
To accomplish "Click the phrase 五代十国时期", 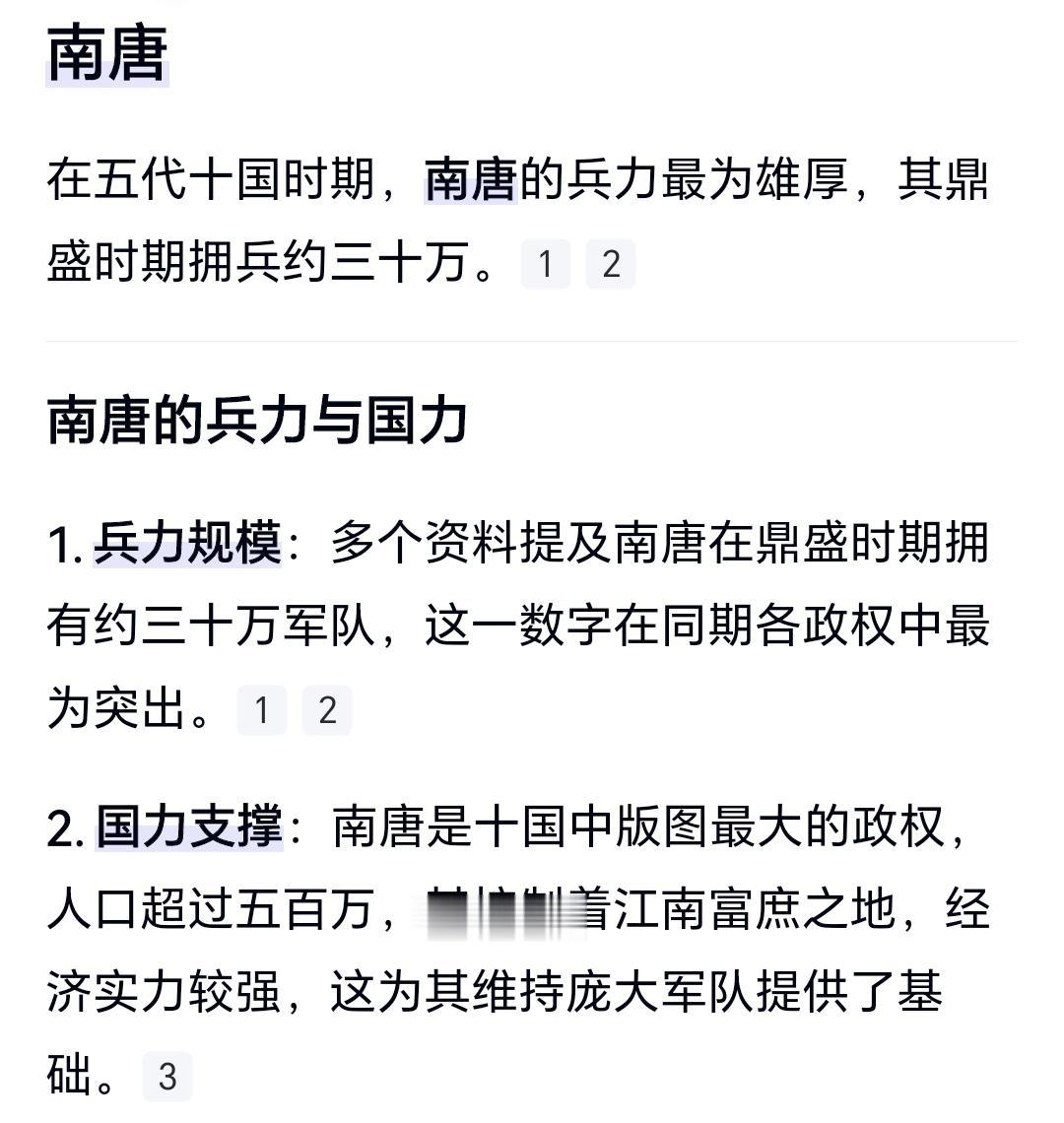I will [x=232, y=179].
